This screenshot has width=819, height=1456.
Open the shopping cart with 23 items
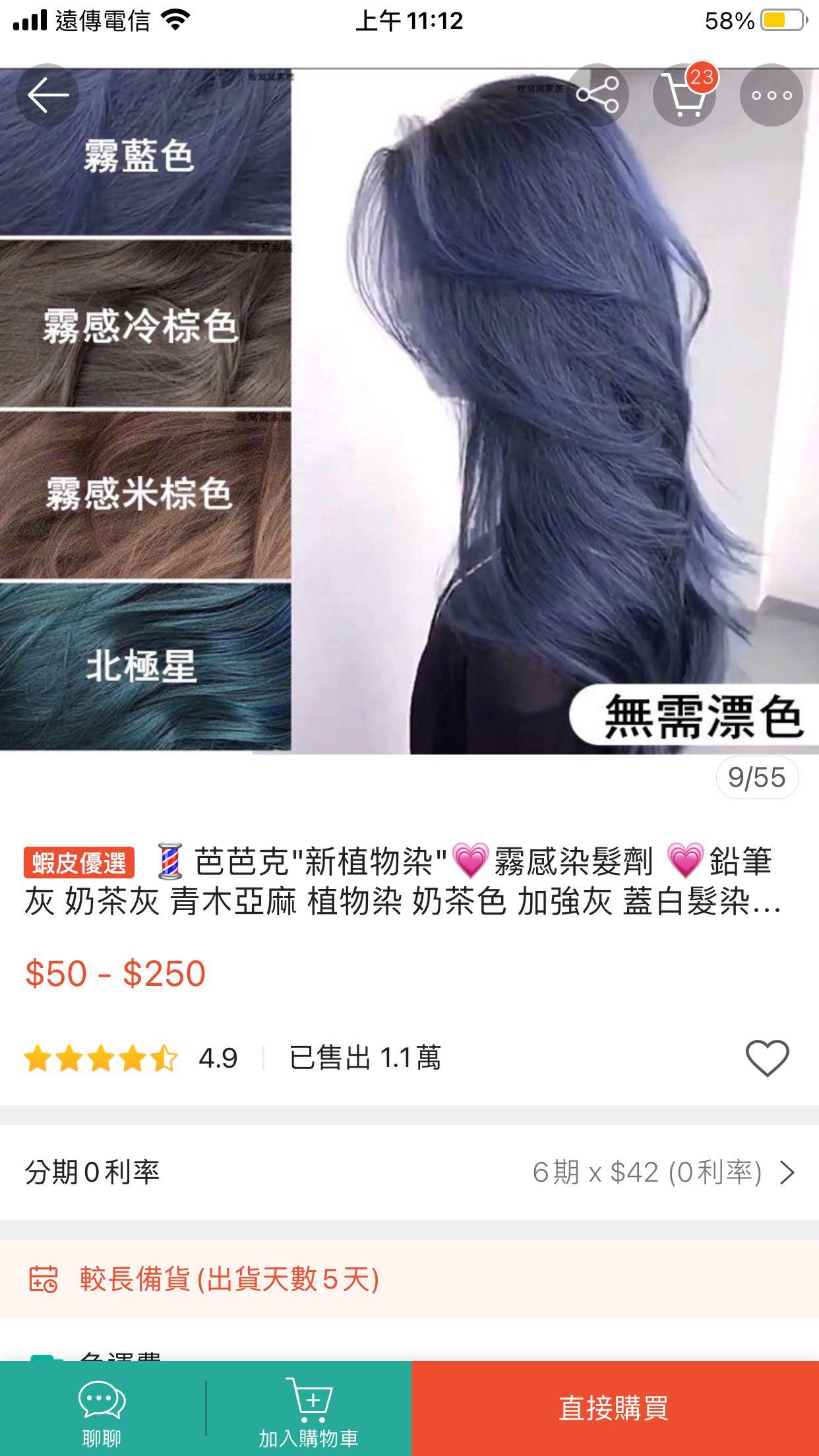click(x=684, y=96)
